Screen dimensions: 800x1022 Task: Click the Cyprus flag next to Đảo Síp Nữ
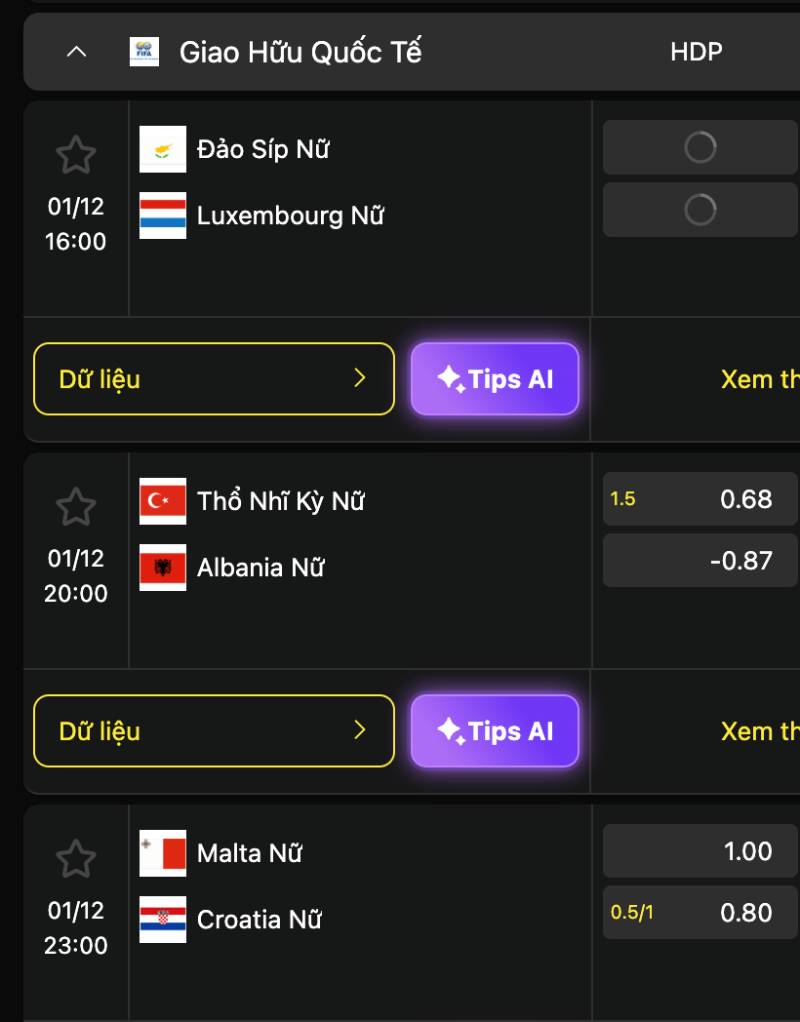162,148
